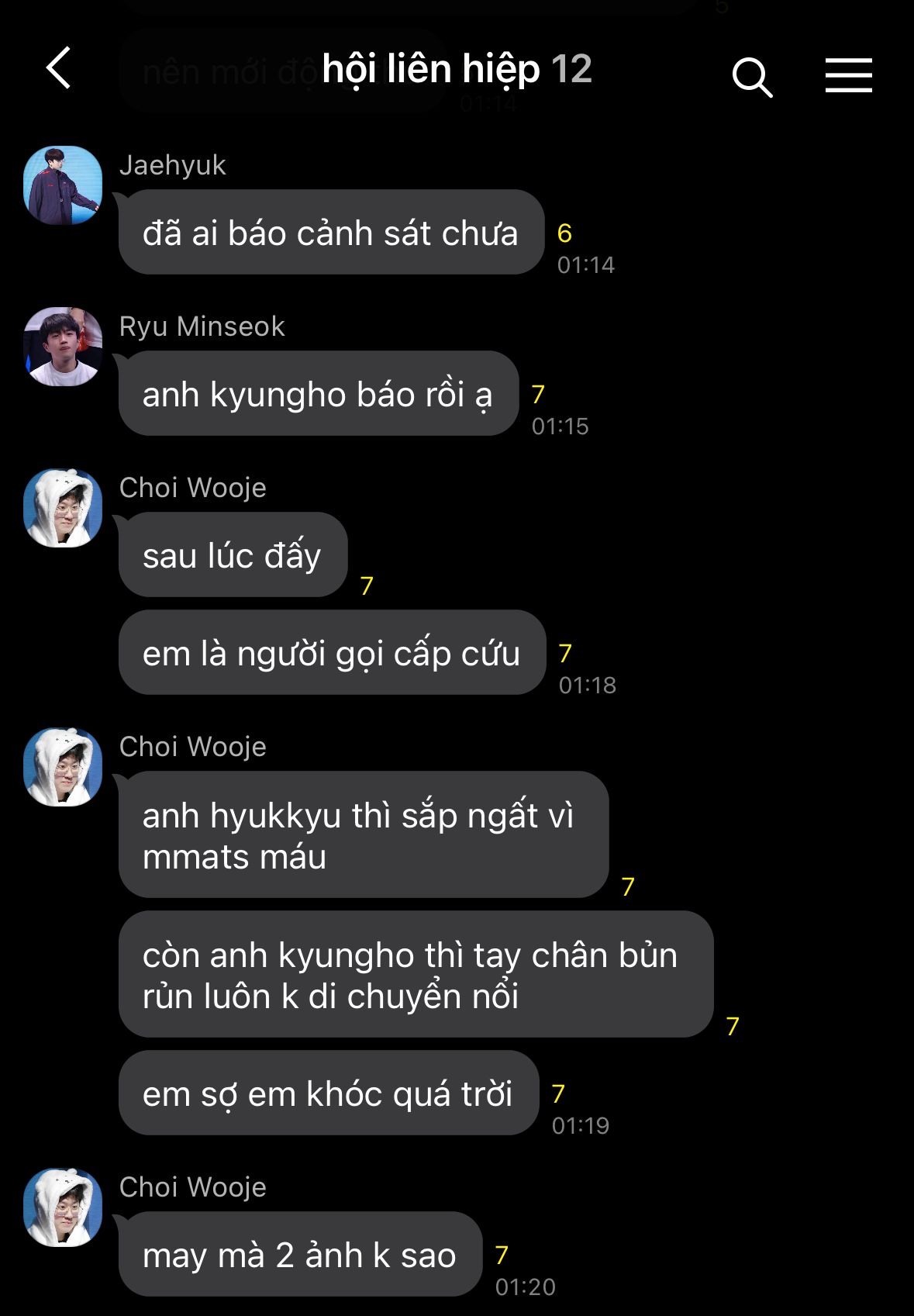View Ryu Minseok's profile avatar
Viewport: 914px width, 1316px height.
[63, 347]
